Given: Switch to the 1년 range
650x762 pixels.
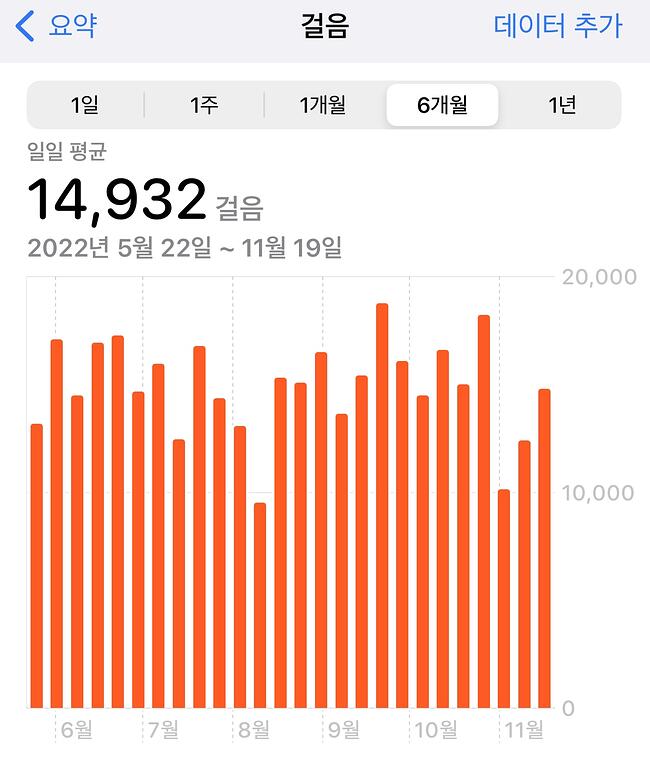Looking at the screenshot, I should (562, 105).
